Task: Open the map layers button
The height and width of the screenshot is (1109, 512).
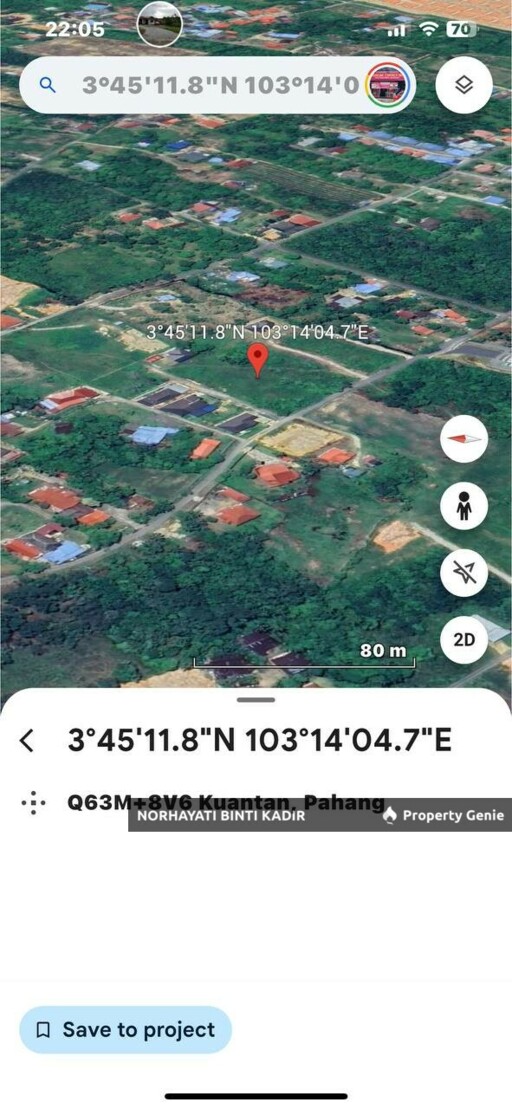Action: point(464,86)
